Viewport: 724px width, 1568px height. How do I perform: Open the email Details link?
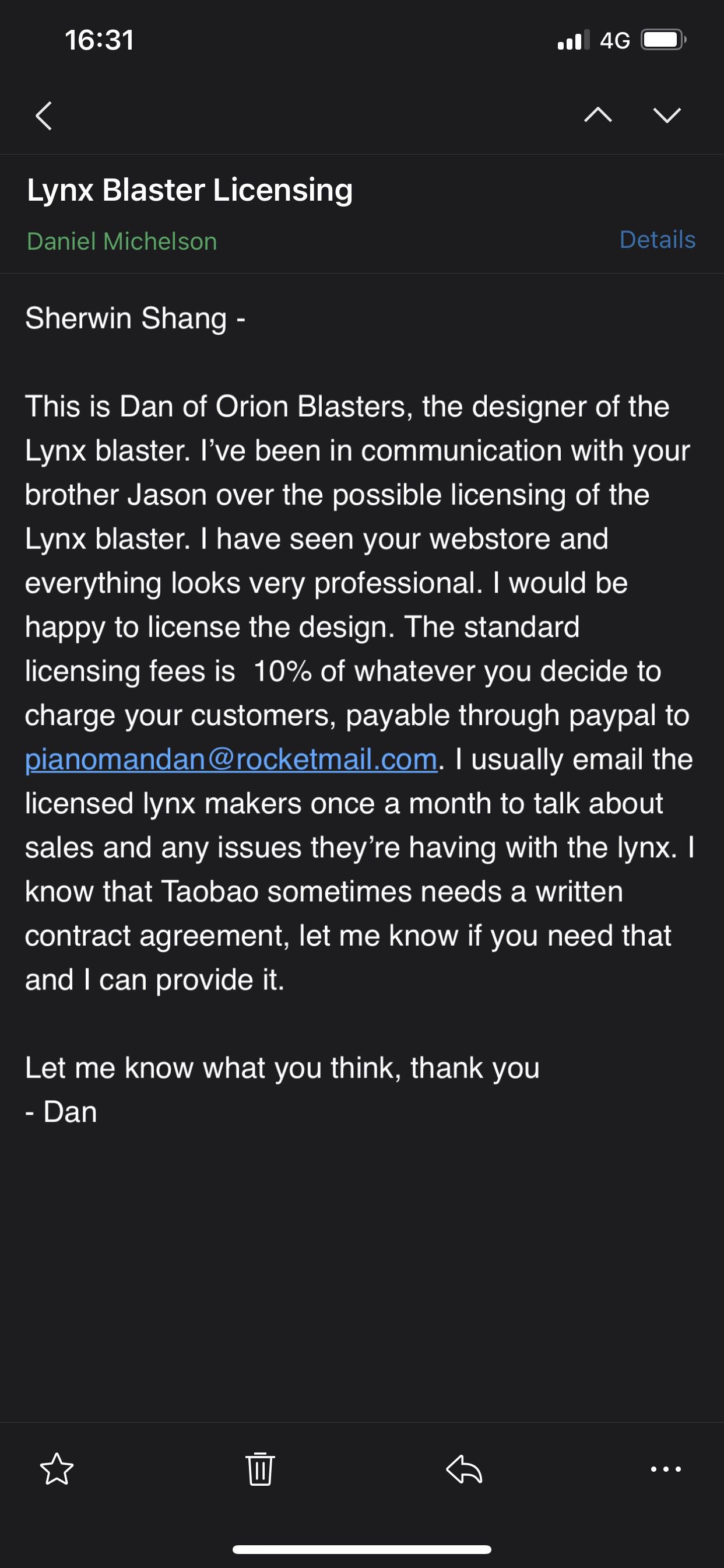657,240
